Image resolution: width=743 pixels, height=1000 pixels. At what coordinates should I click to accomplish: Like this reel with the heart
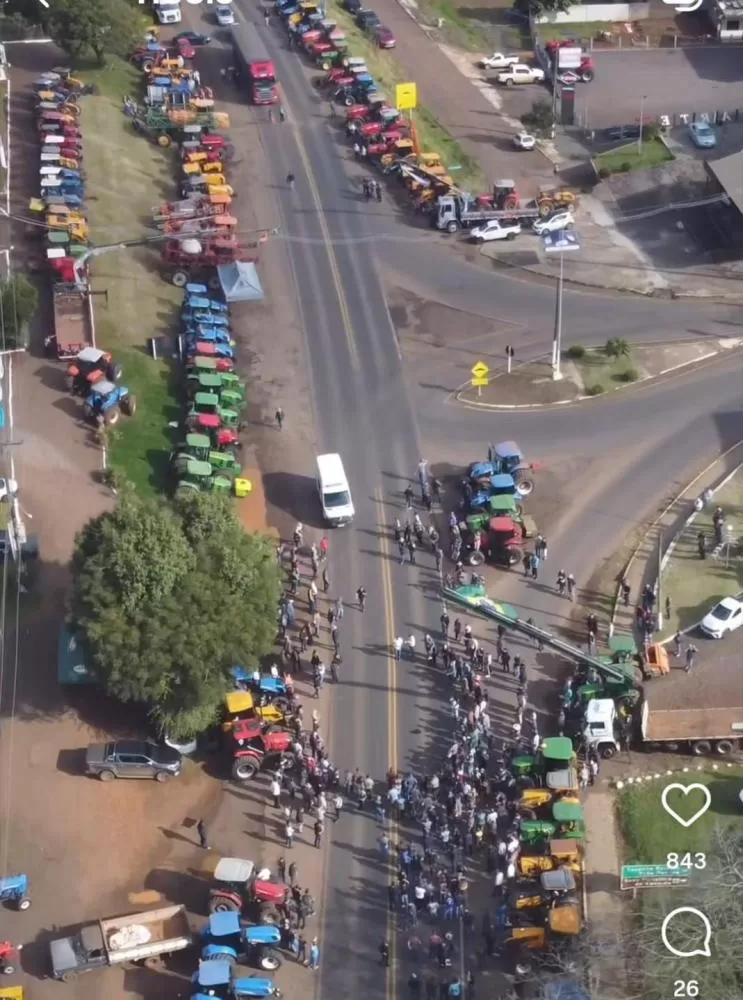coord(686,804)
